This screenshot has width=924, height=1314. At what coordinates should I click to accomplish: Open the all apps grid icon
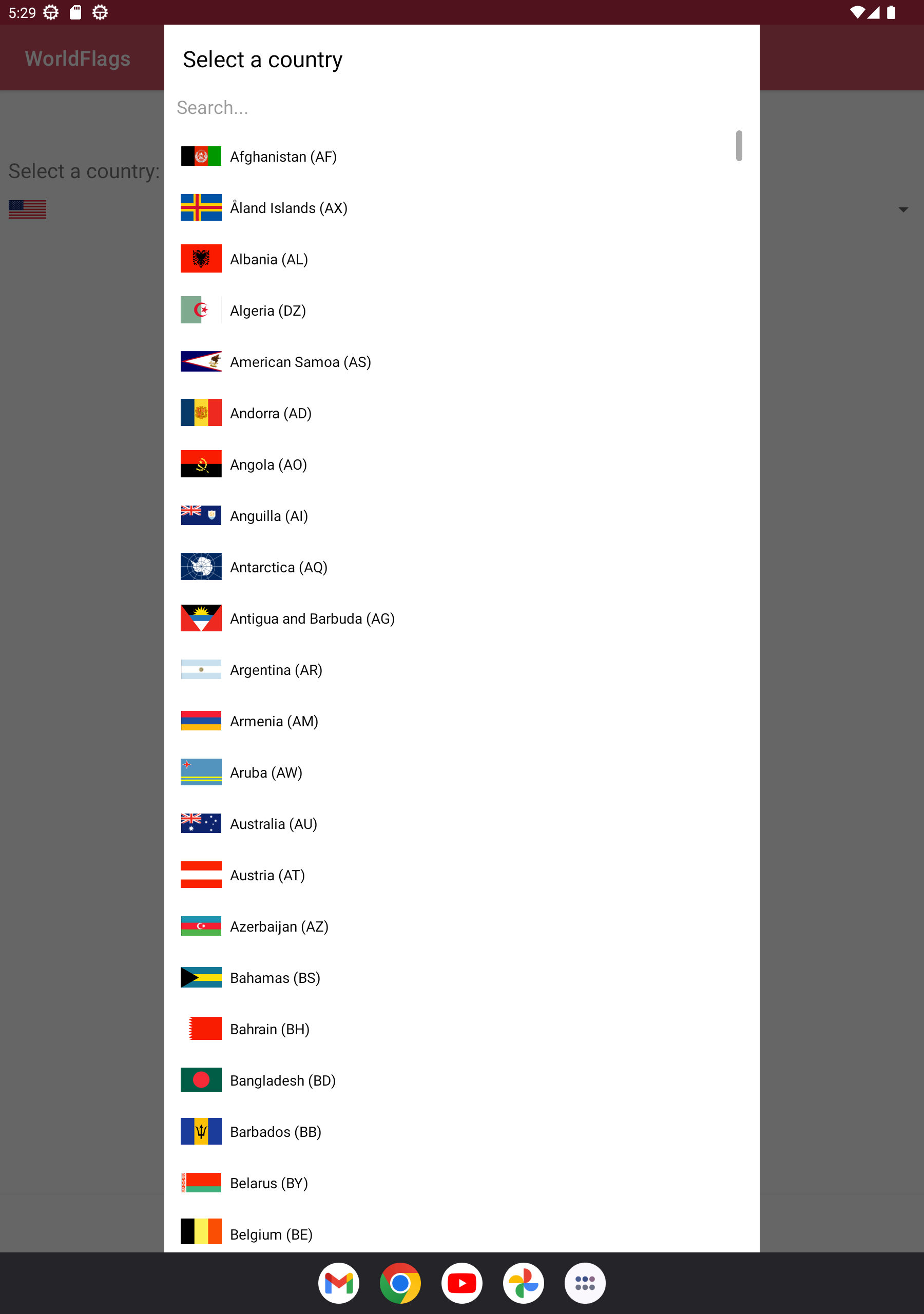[585, 1283]
